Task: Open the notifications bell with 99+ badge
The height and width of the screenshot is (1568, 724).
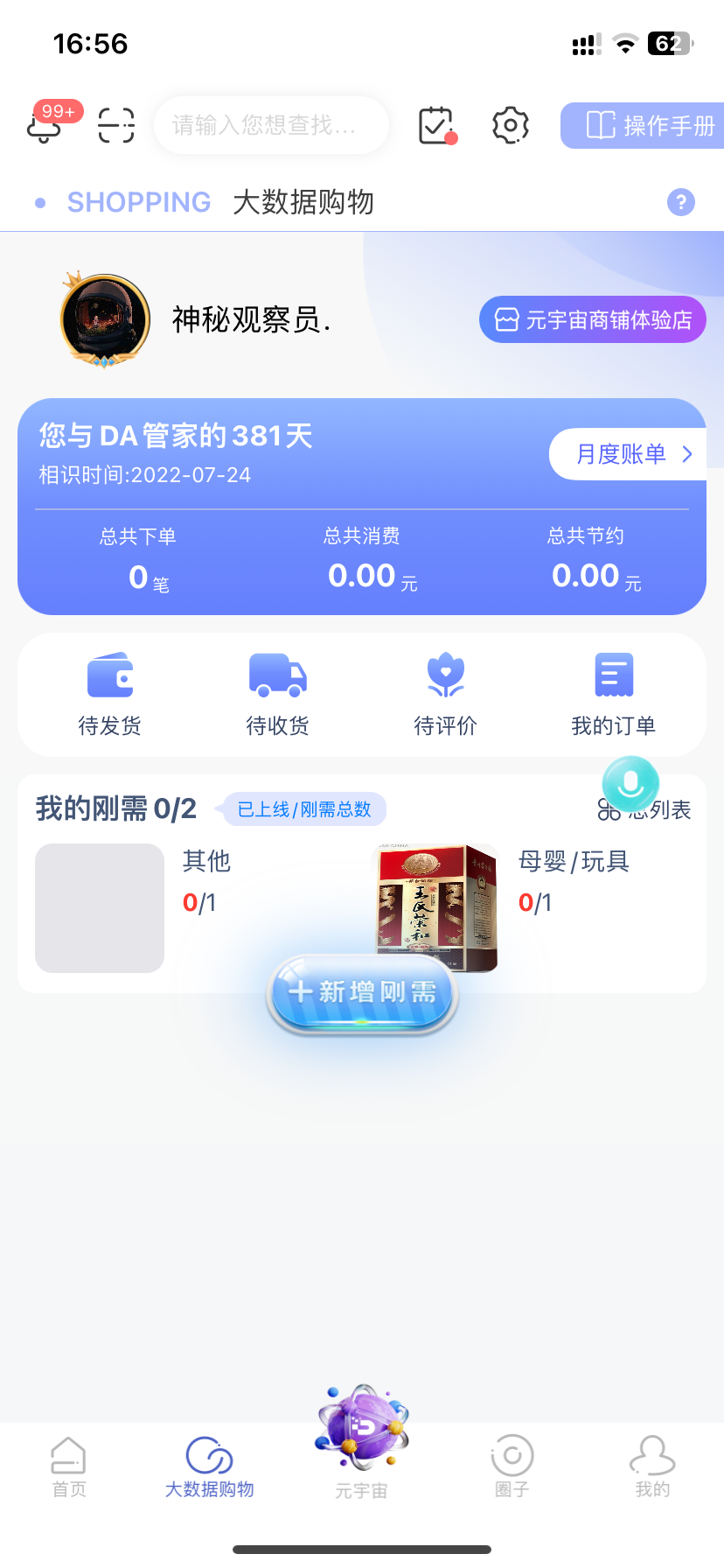Action: click(45, 125)
